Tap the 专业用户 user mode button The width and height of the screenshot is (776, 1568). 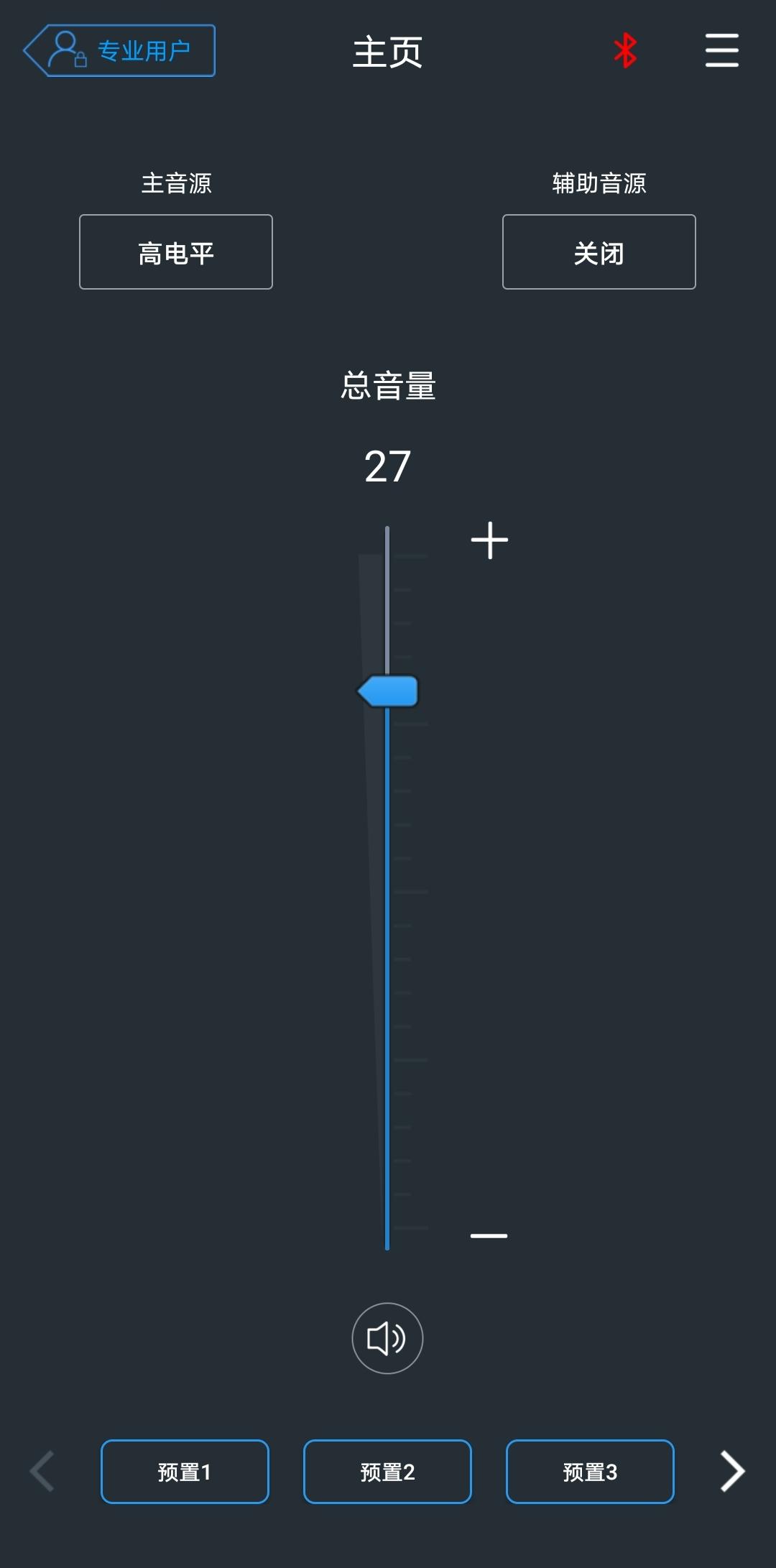[120, 51]
